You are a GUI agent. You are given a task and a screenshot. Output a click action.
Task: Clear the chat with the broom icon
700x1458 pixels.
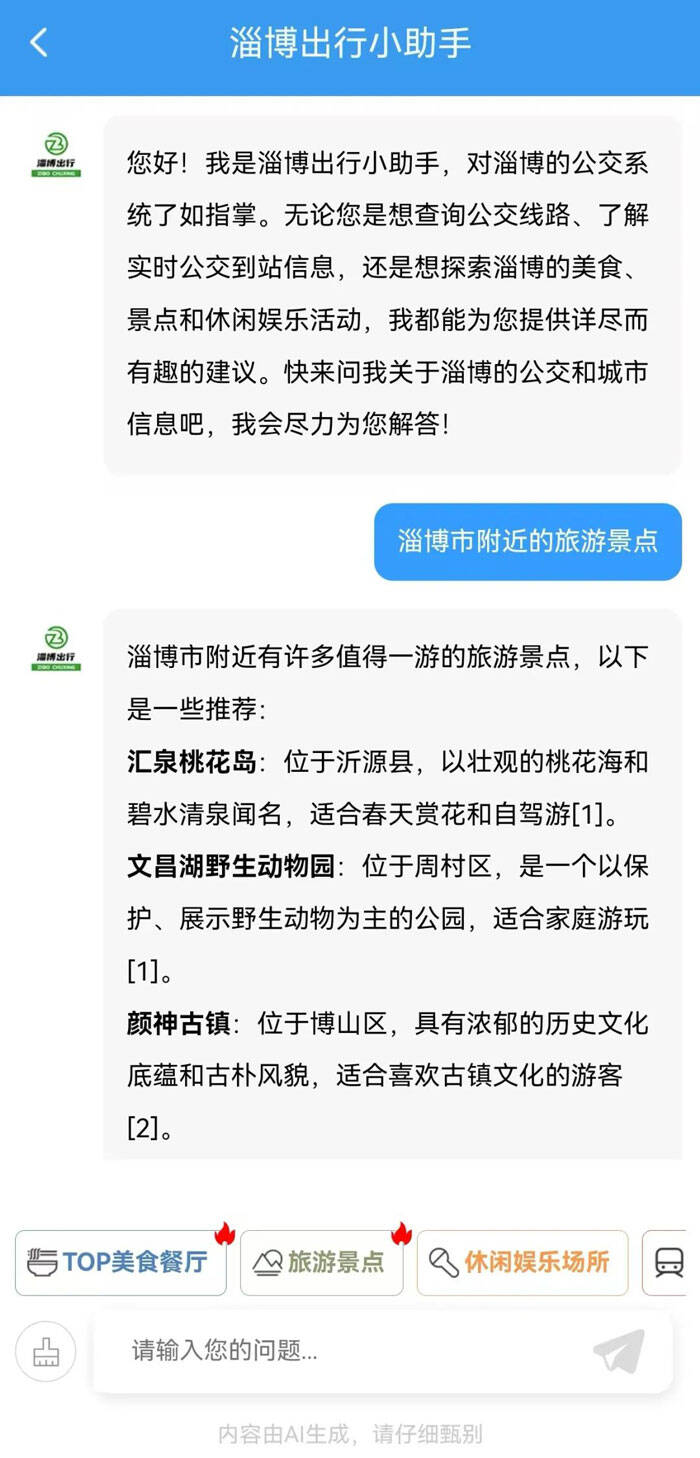(x=46, y=1352)
